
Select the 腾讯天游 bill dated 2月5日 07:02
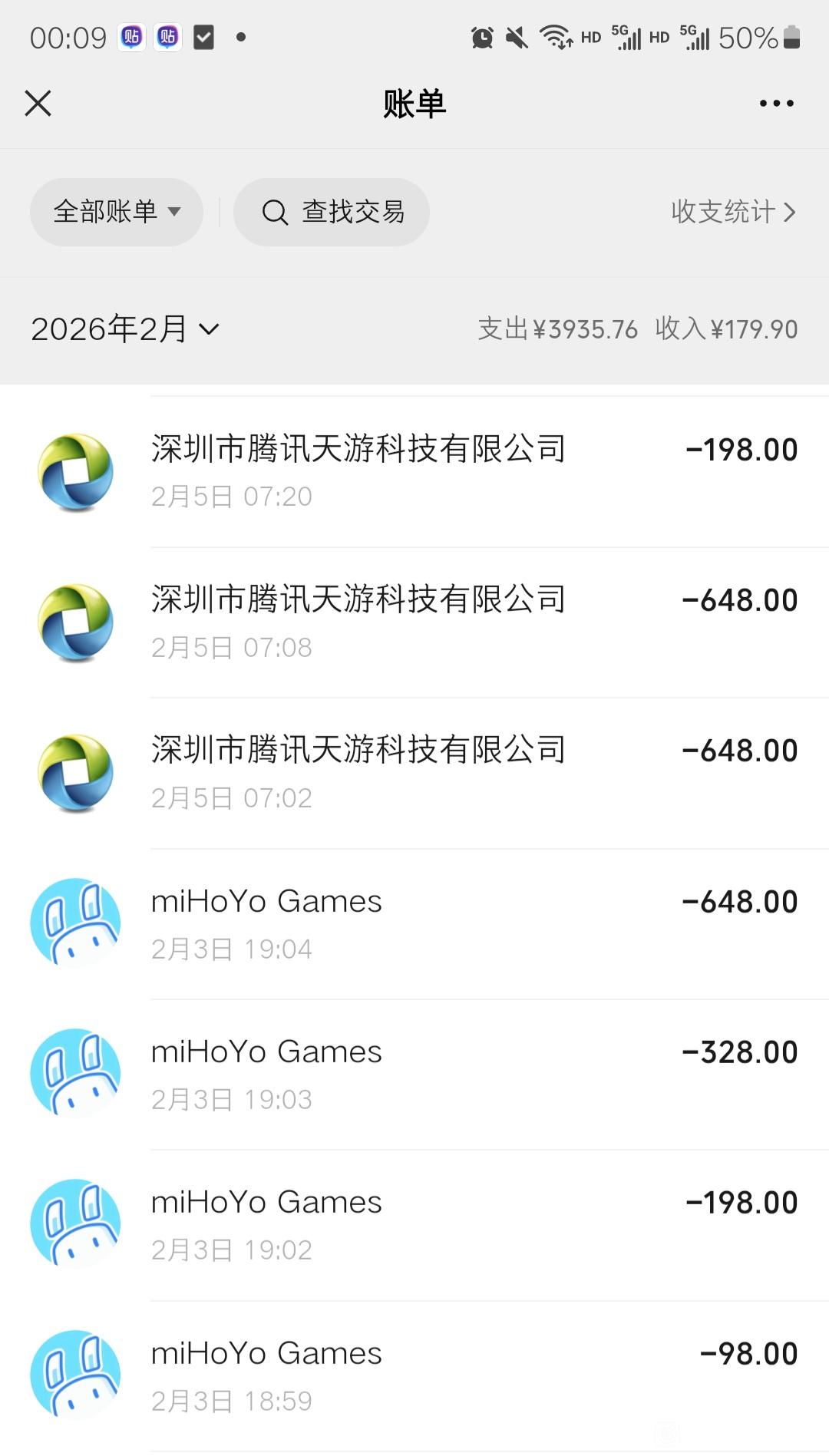click(x=414, y=773)
